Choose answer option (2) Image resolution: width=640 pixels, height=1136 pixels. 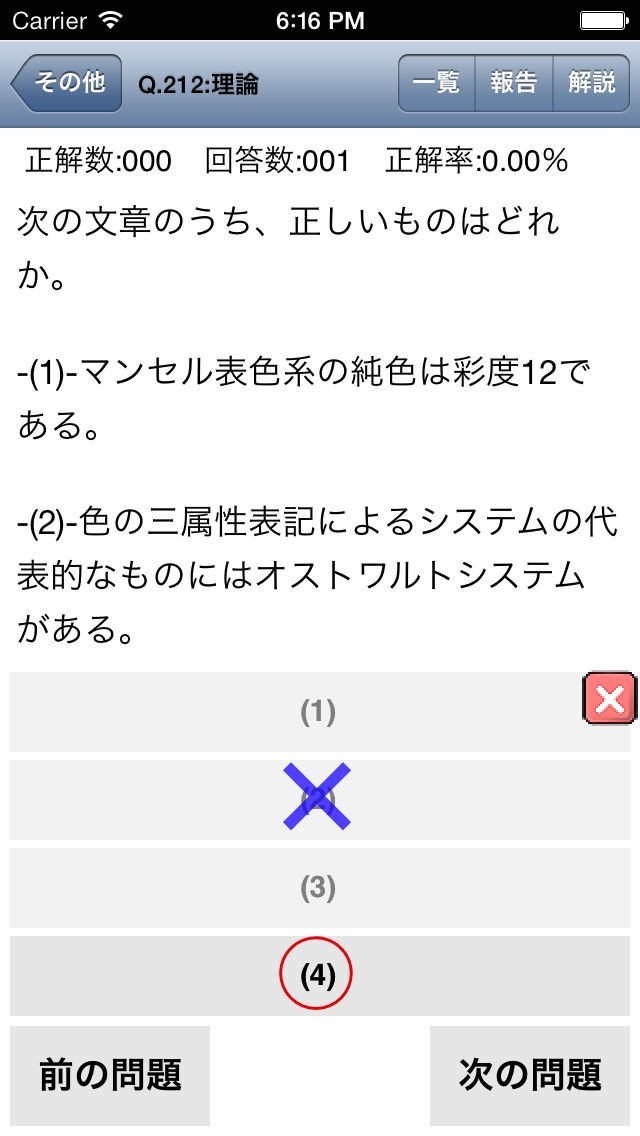coord(320,800)
